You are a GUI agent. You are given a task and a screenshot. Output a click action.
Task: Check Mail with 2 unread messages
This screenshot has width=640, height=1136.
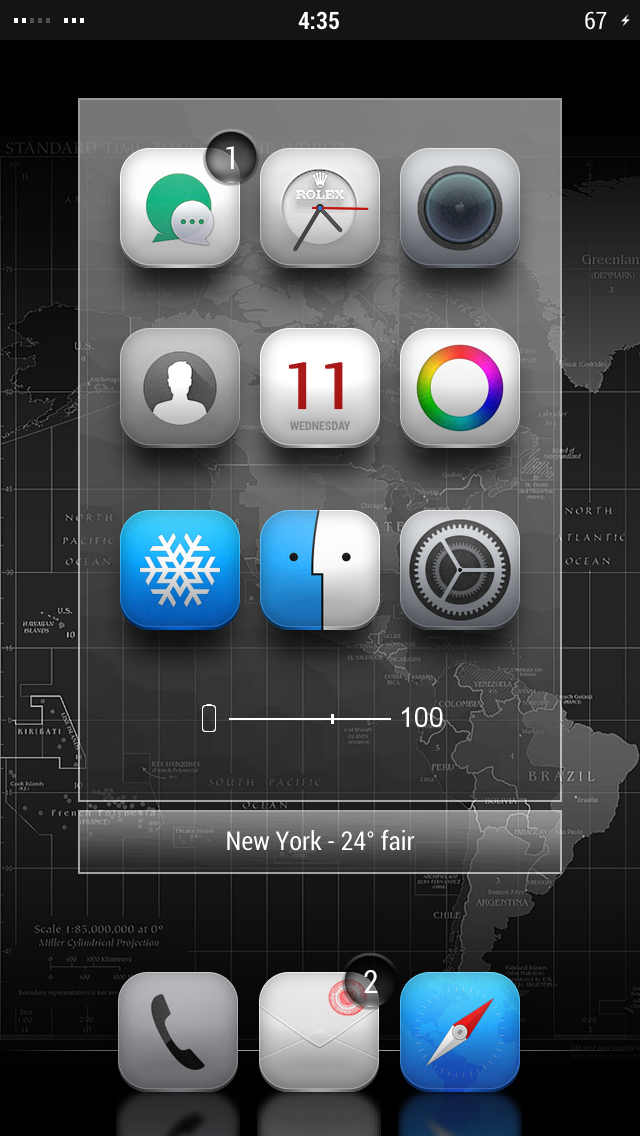coord(319,1032)
